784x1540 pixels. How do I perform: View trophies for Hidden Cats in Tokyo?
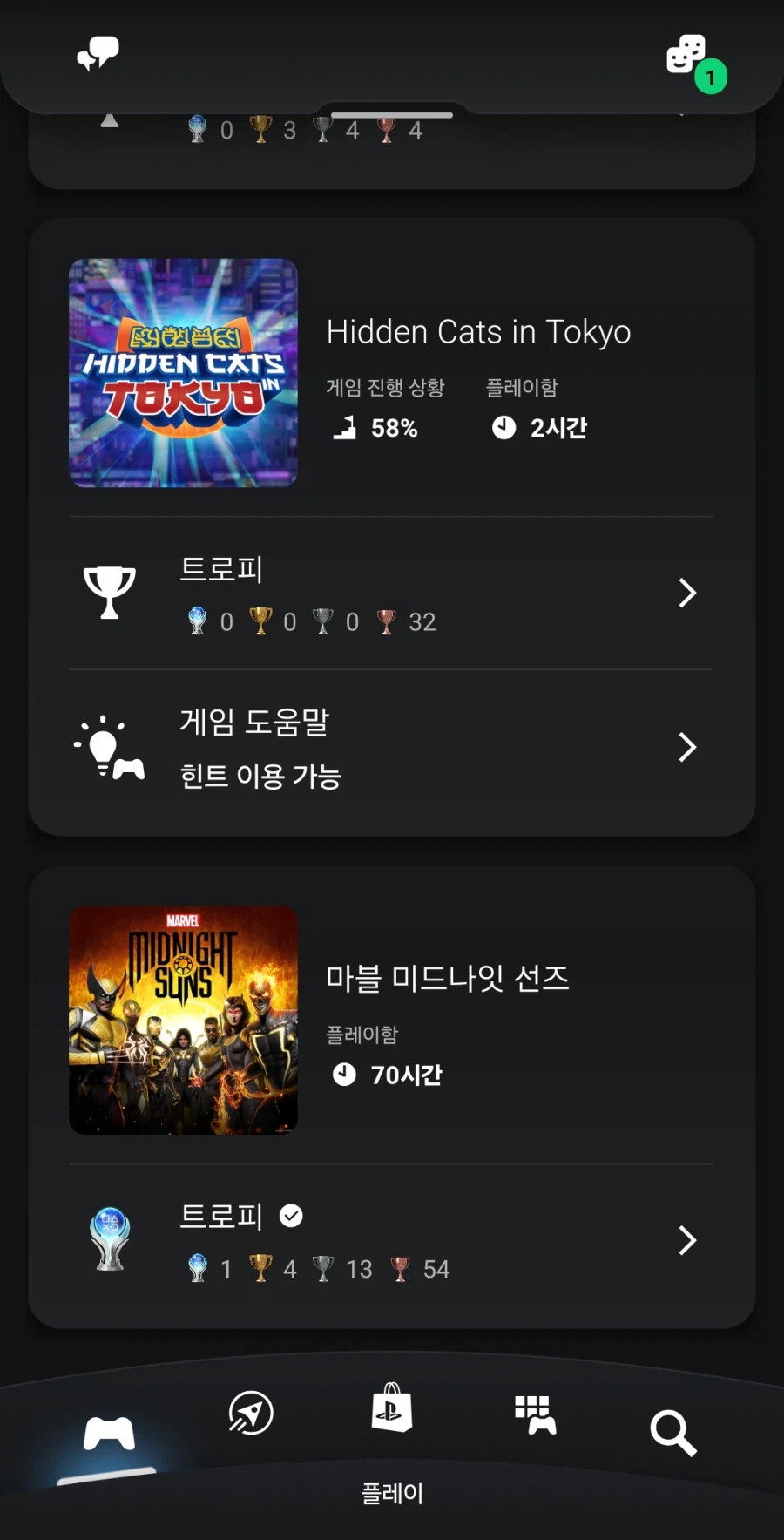392,594
